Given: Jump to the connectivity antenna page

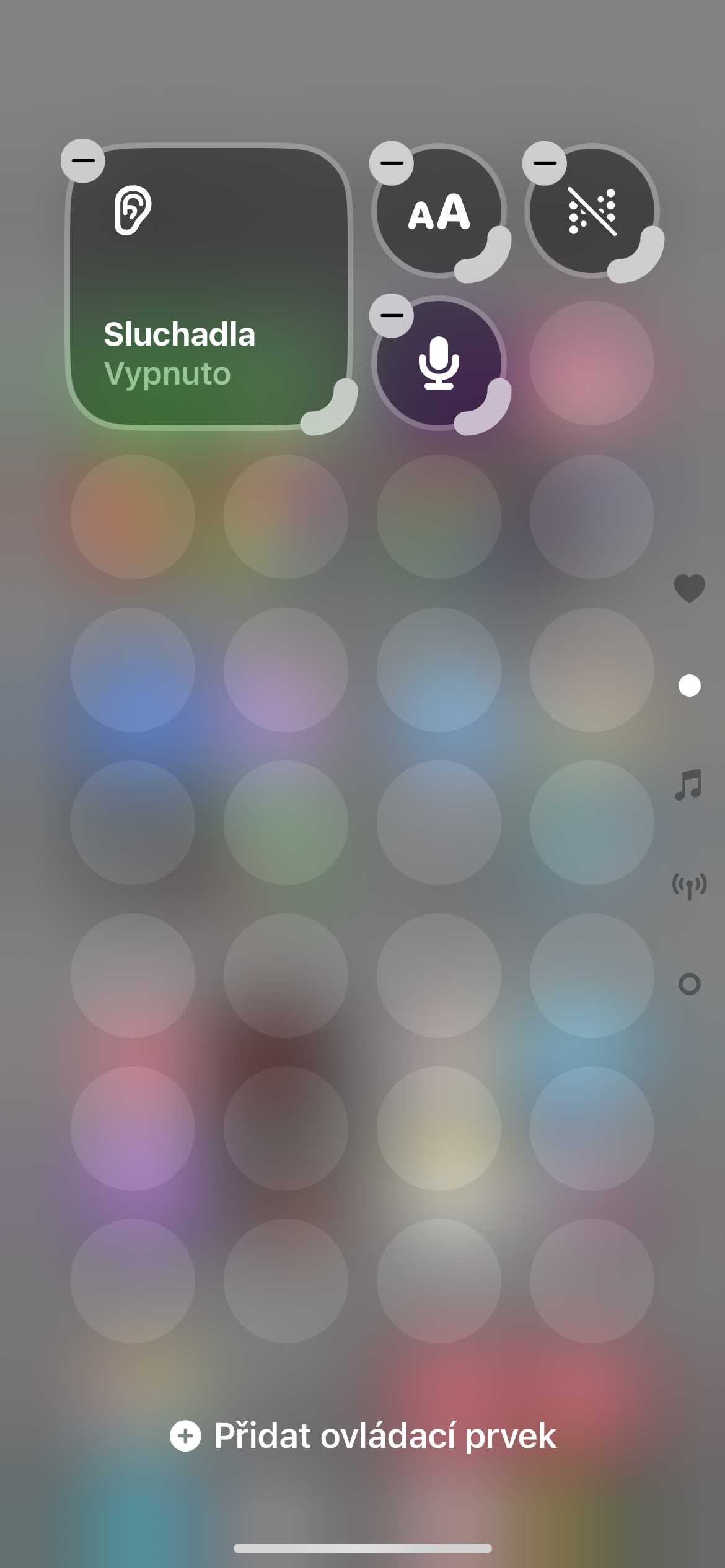Looking at the screenshot, I should point(689,885).
